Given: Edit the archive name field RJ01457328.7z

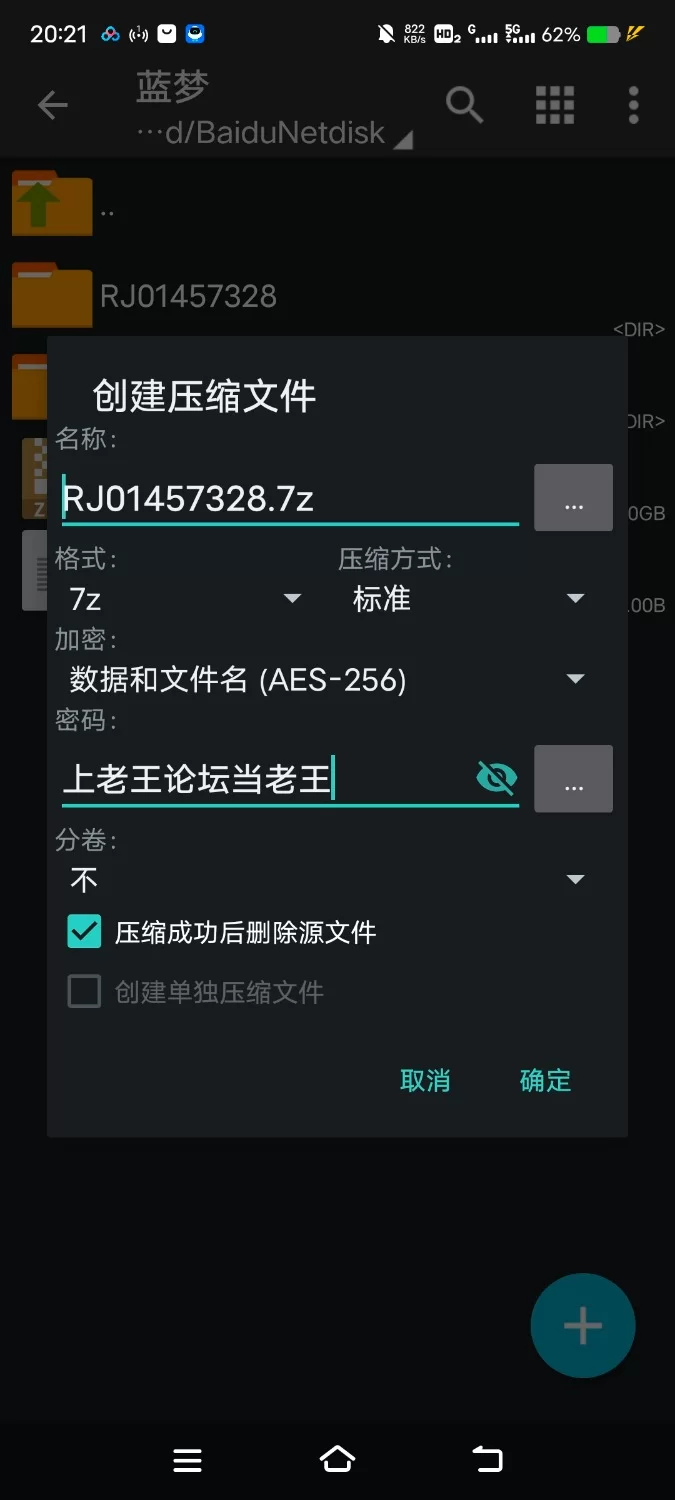Looking at the screenshot, I should tap(288, 498).
